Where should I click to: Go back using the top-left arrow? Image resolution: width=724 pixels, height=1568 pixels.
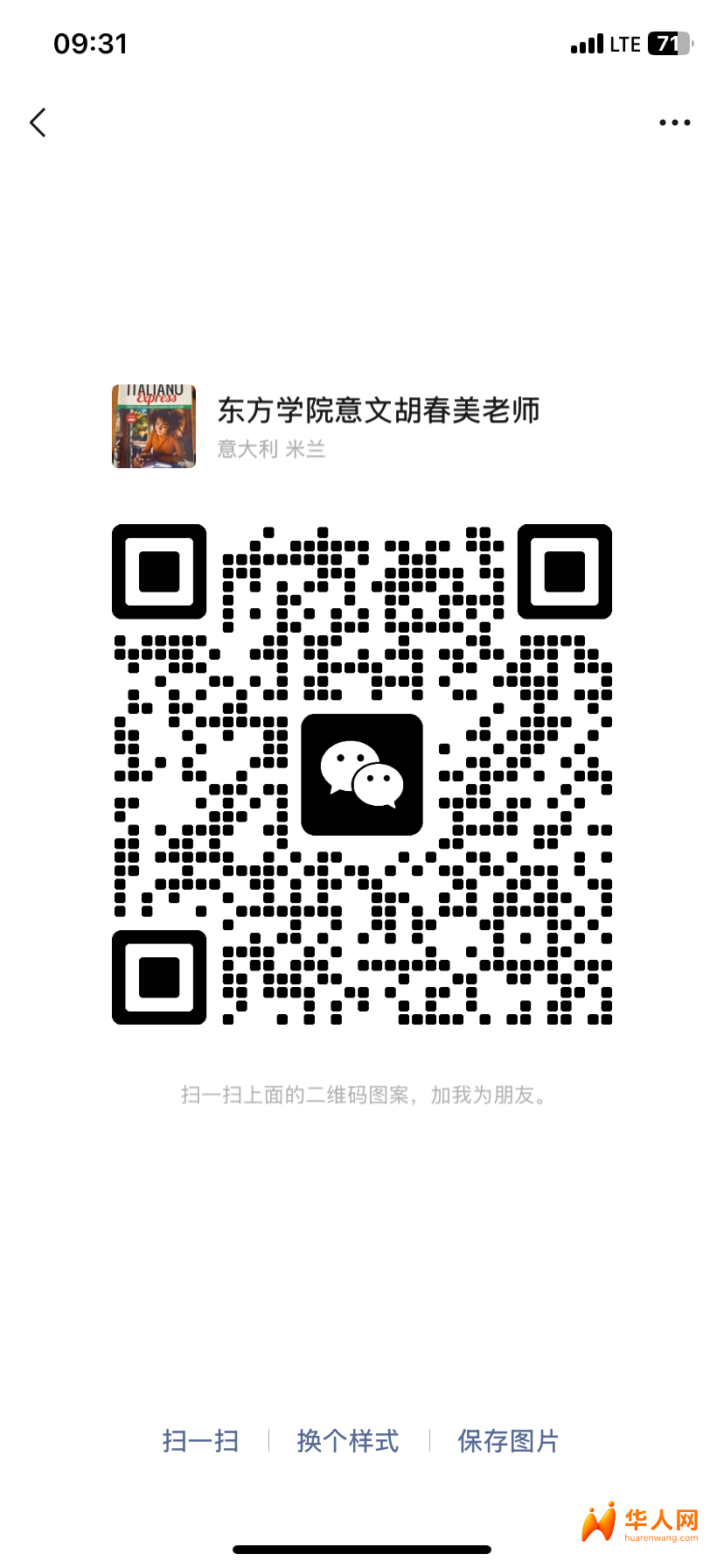[38, 122]
